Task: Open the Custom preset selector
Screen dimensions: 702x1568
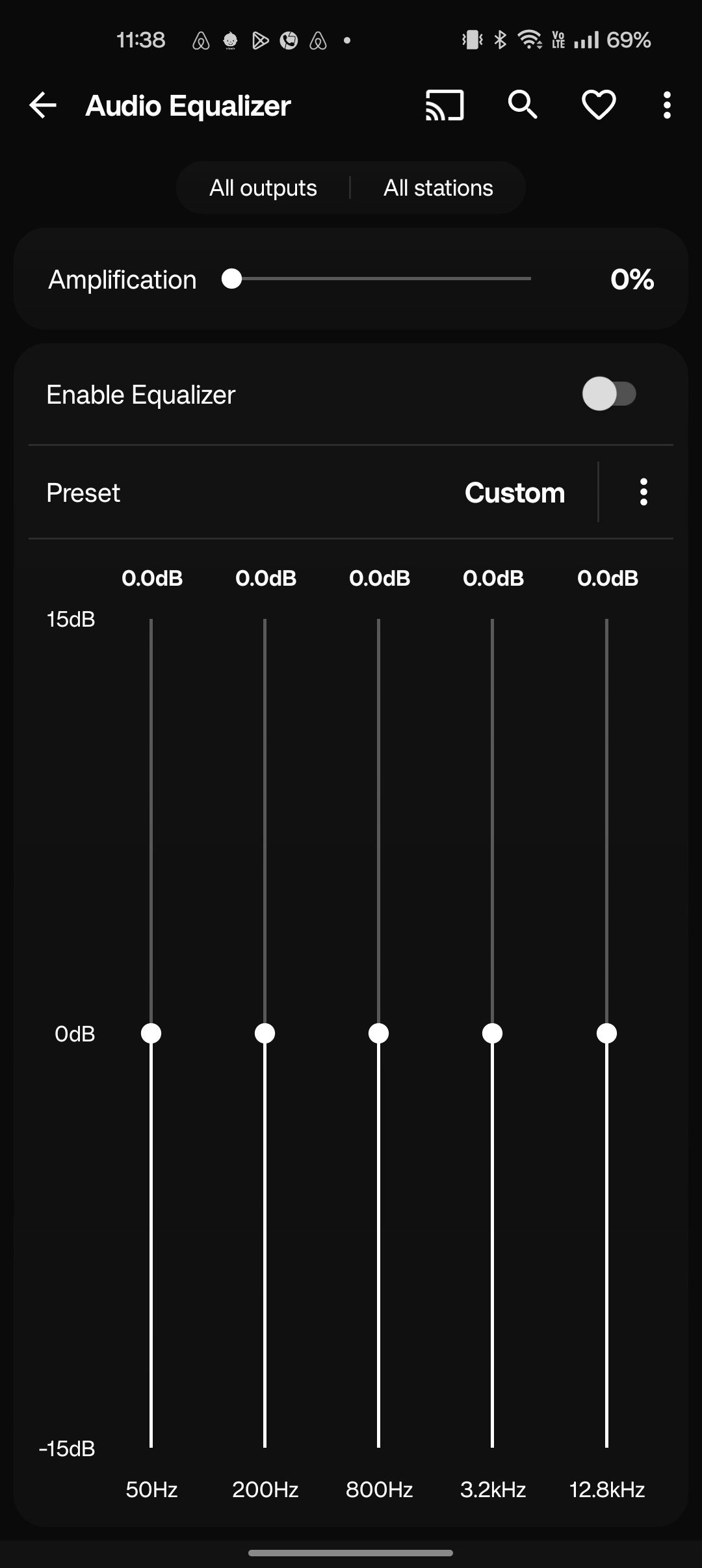Action: [515, 493]
